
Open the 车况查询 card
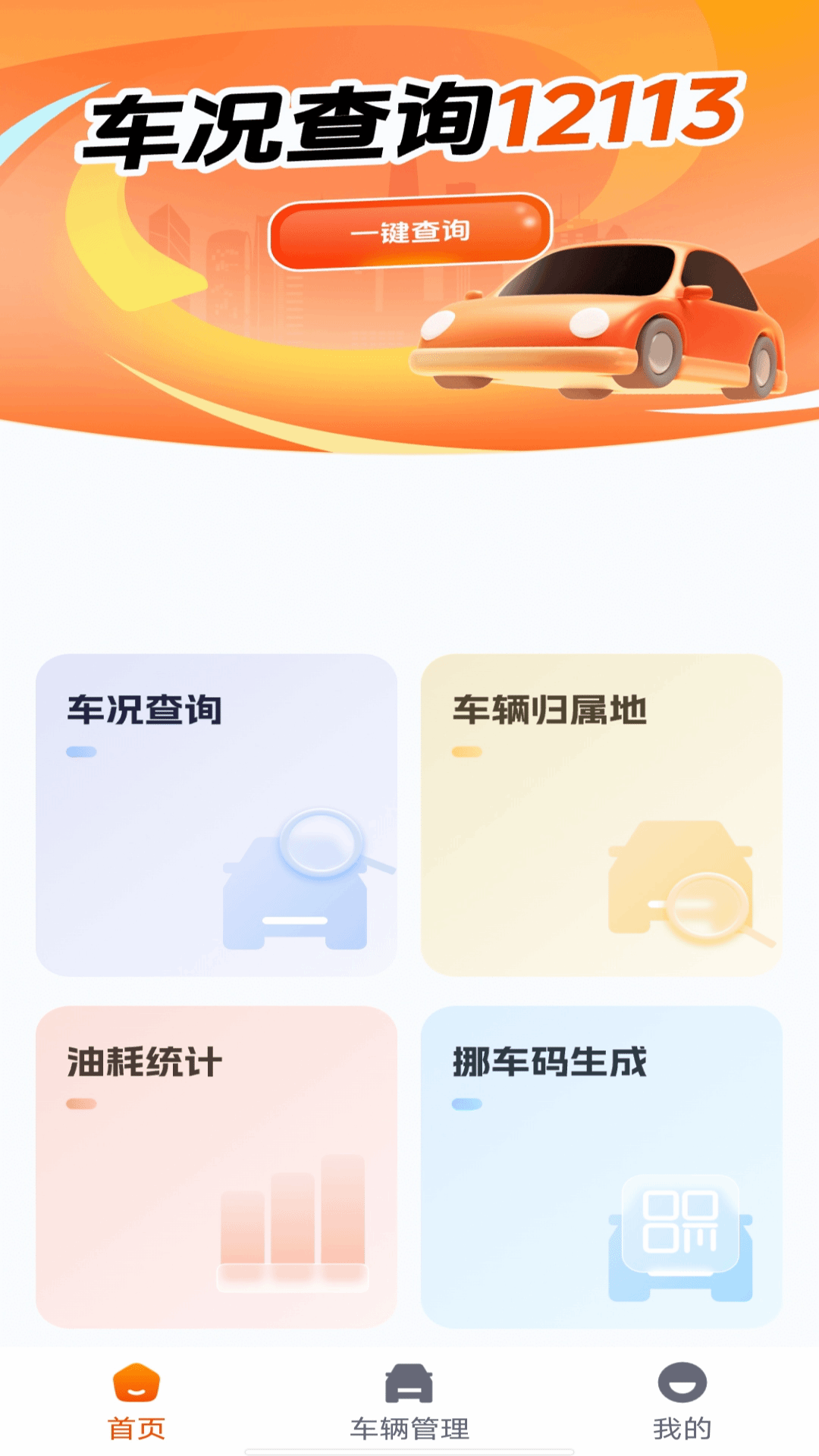click(216, 814)
